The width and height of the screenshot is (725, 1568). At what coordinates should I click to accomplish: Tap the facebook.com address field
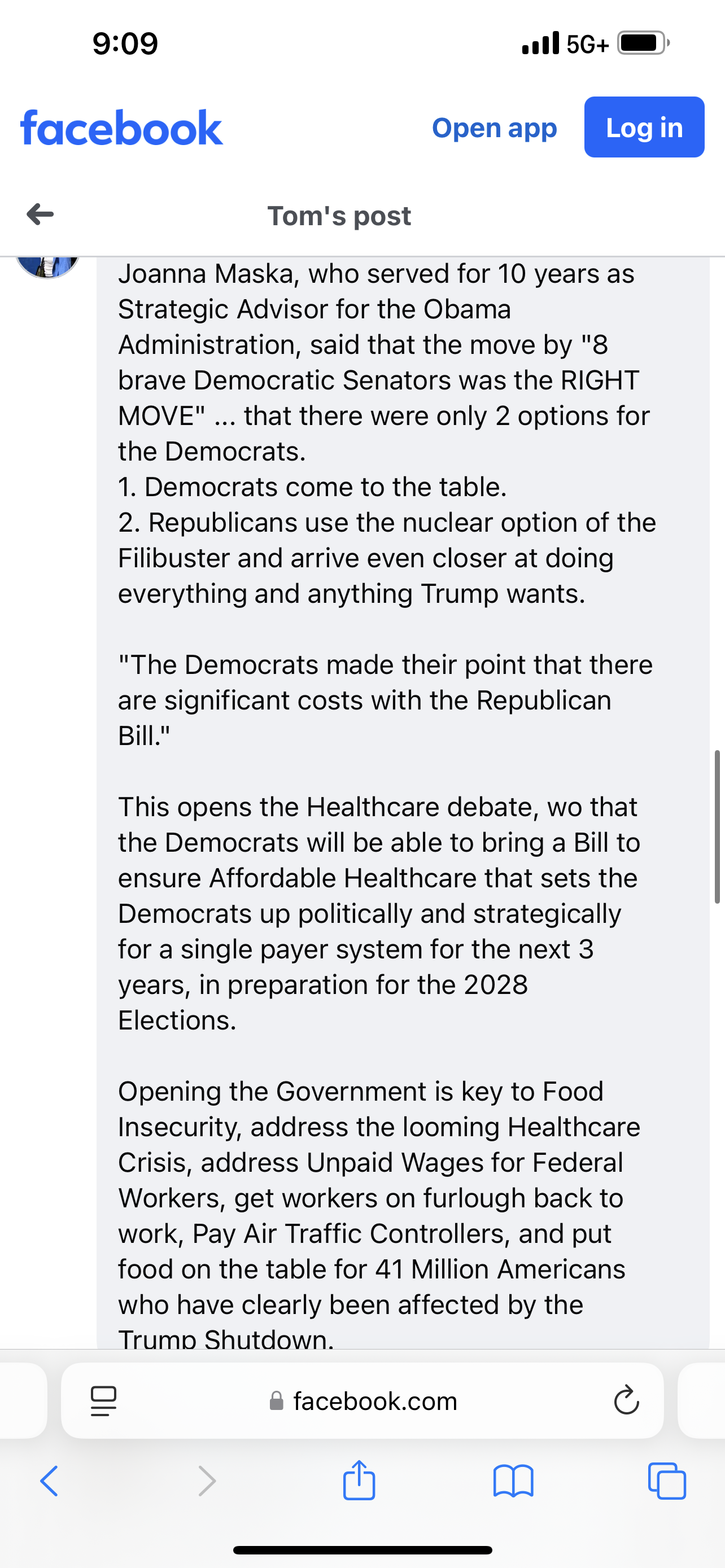362,1400
